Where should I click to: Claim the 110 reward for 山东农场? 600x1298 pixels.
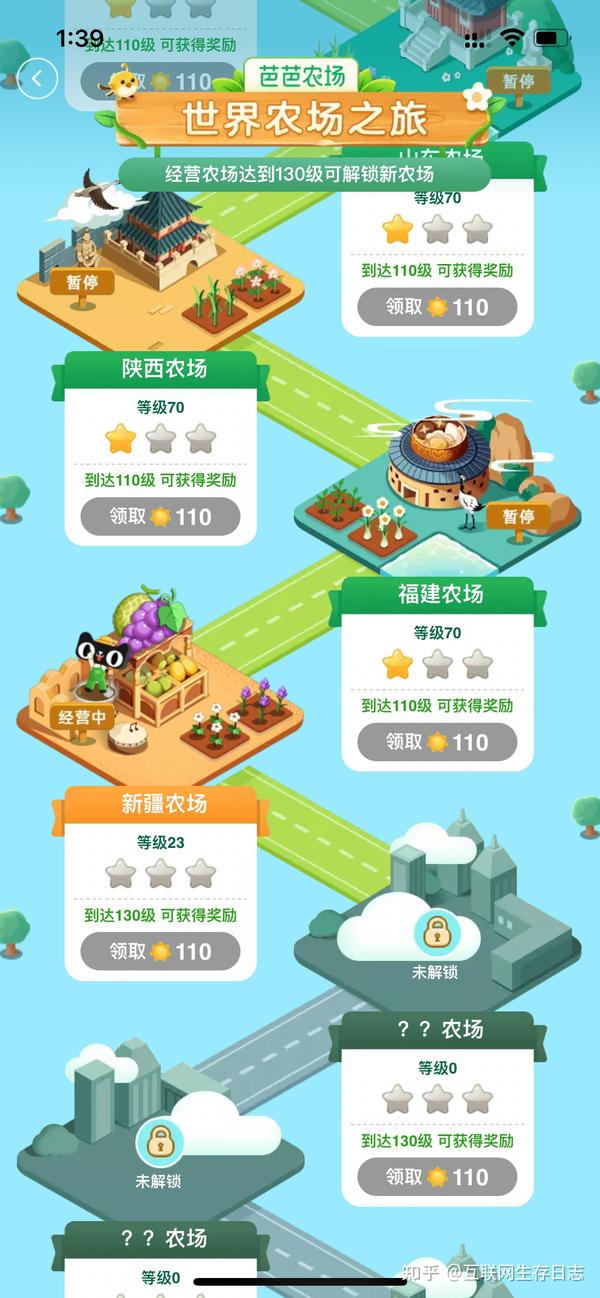tap(437, 307)
